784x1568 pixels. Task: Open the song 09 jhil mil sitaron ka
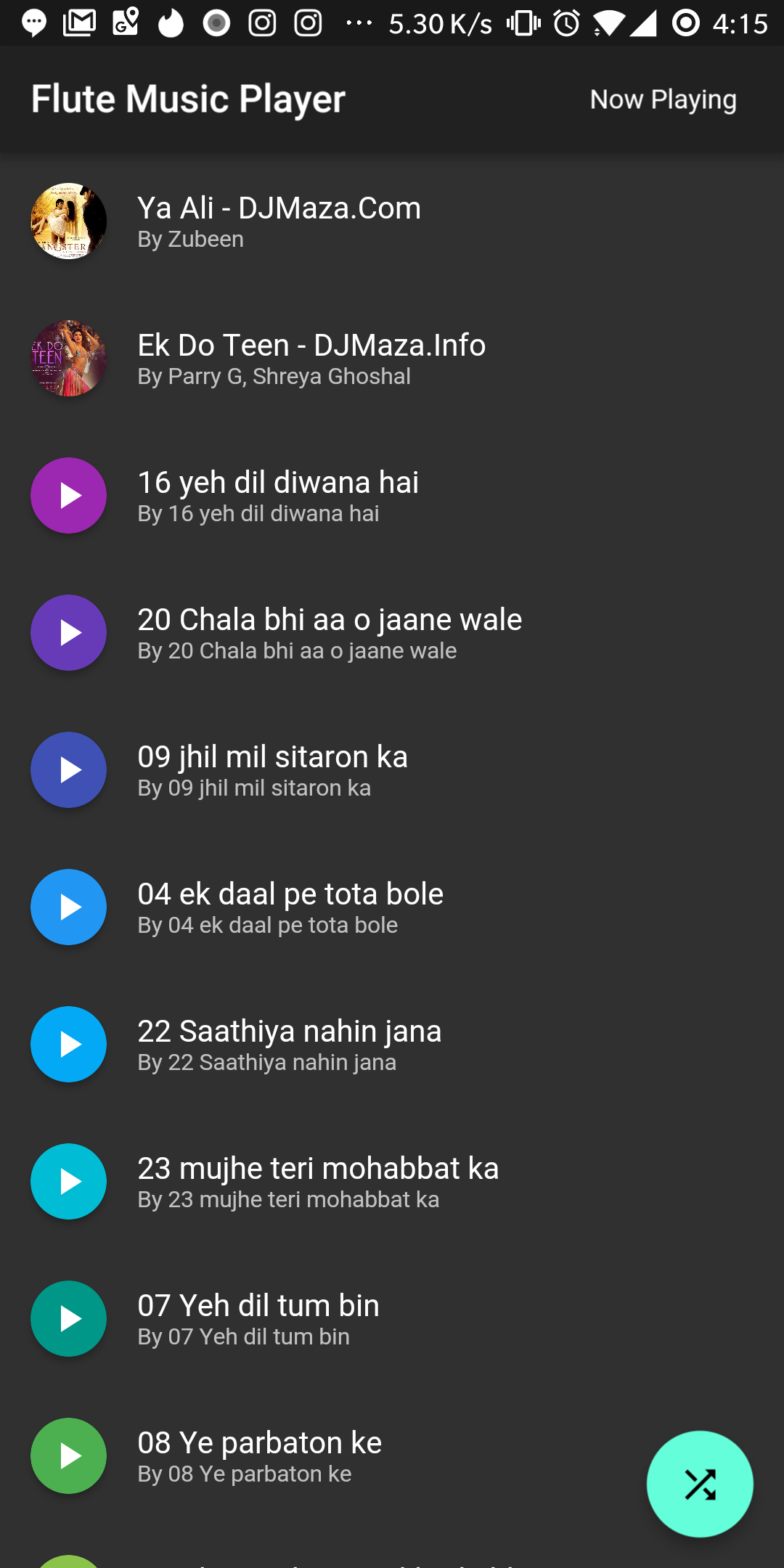[392, 770]
